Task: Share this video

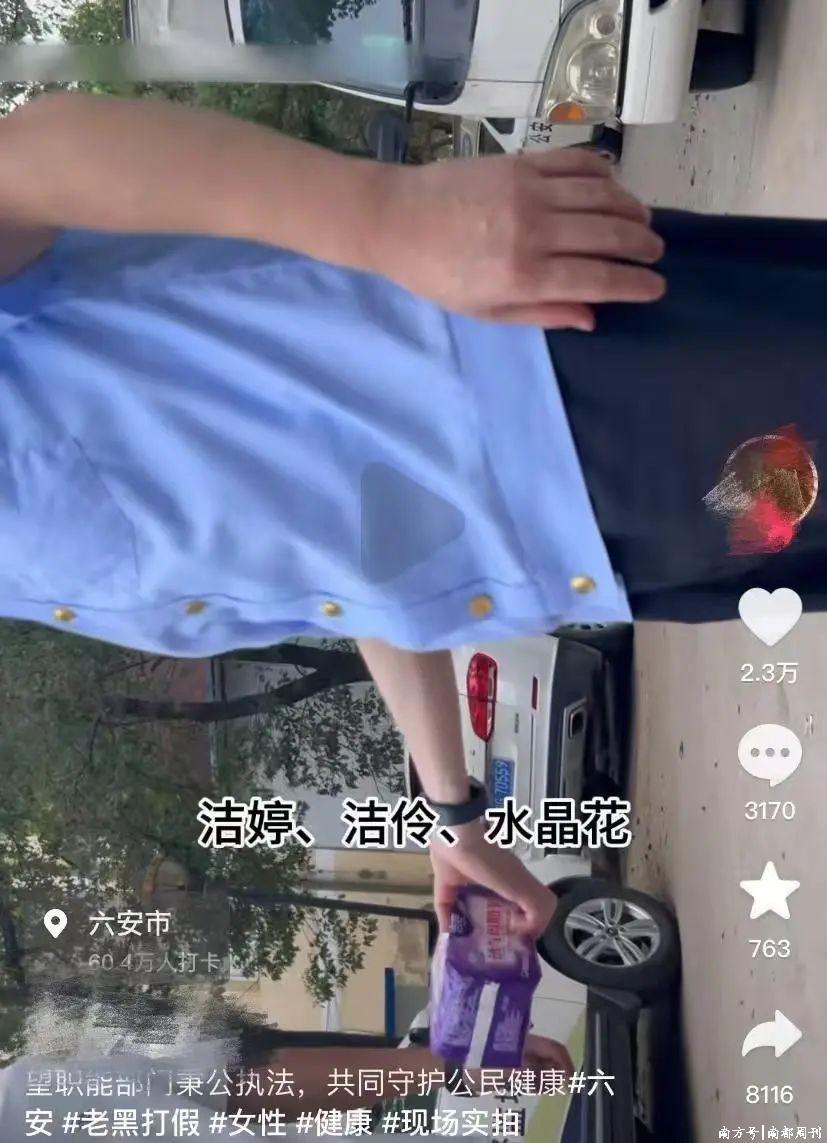Action: coord(771,1035)
